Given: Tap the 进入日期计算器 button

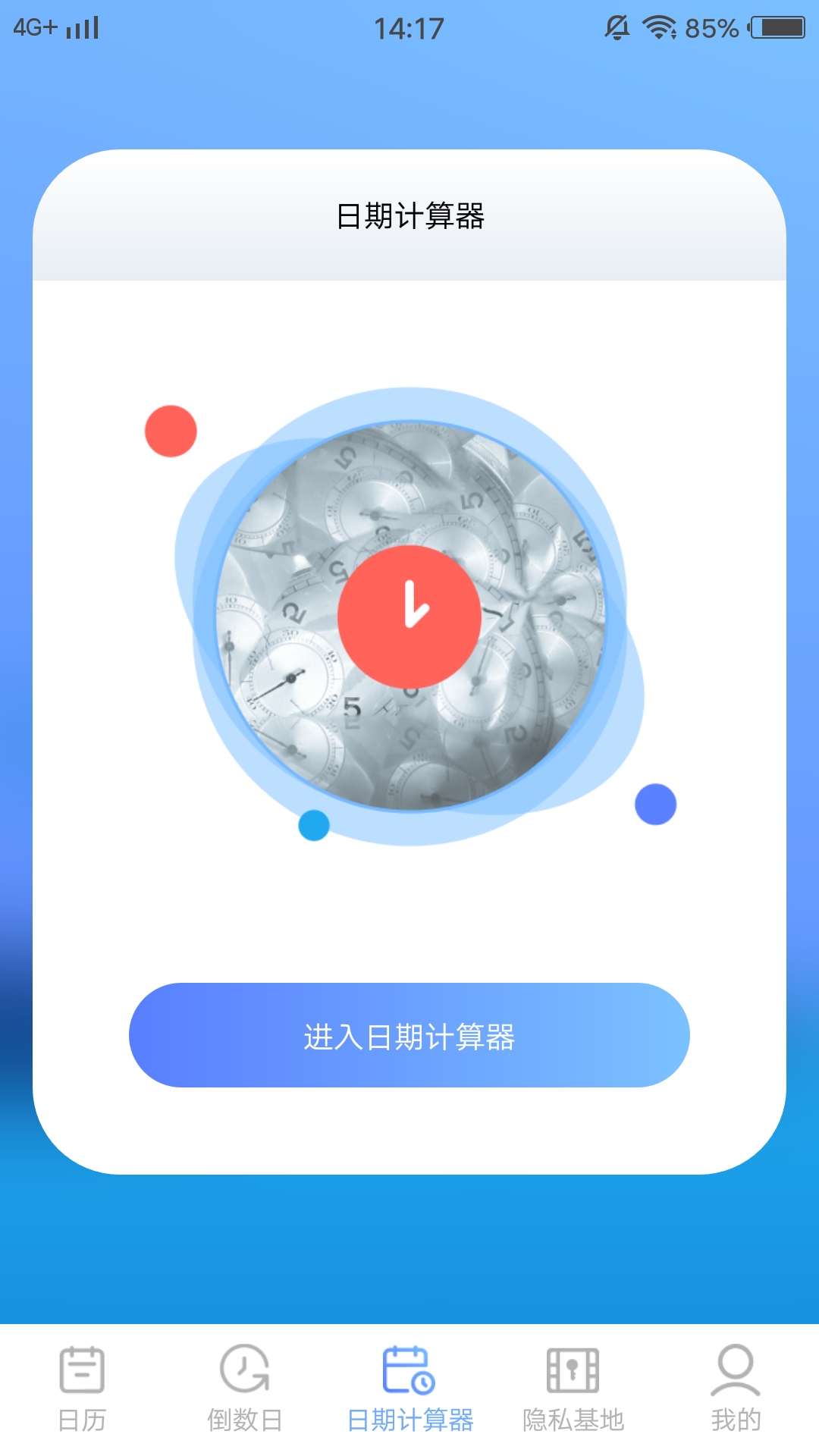Looking at the screenshot, I should pyautogui.click(x=409, y=1035).
